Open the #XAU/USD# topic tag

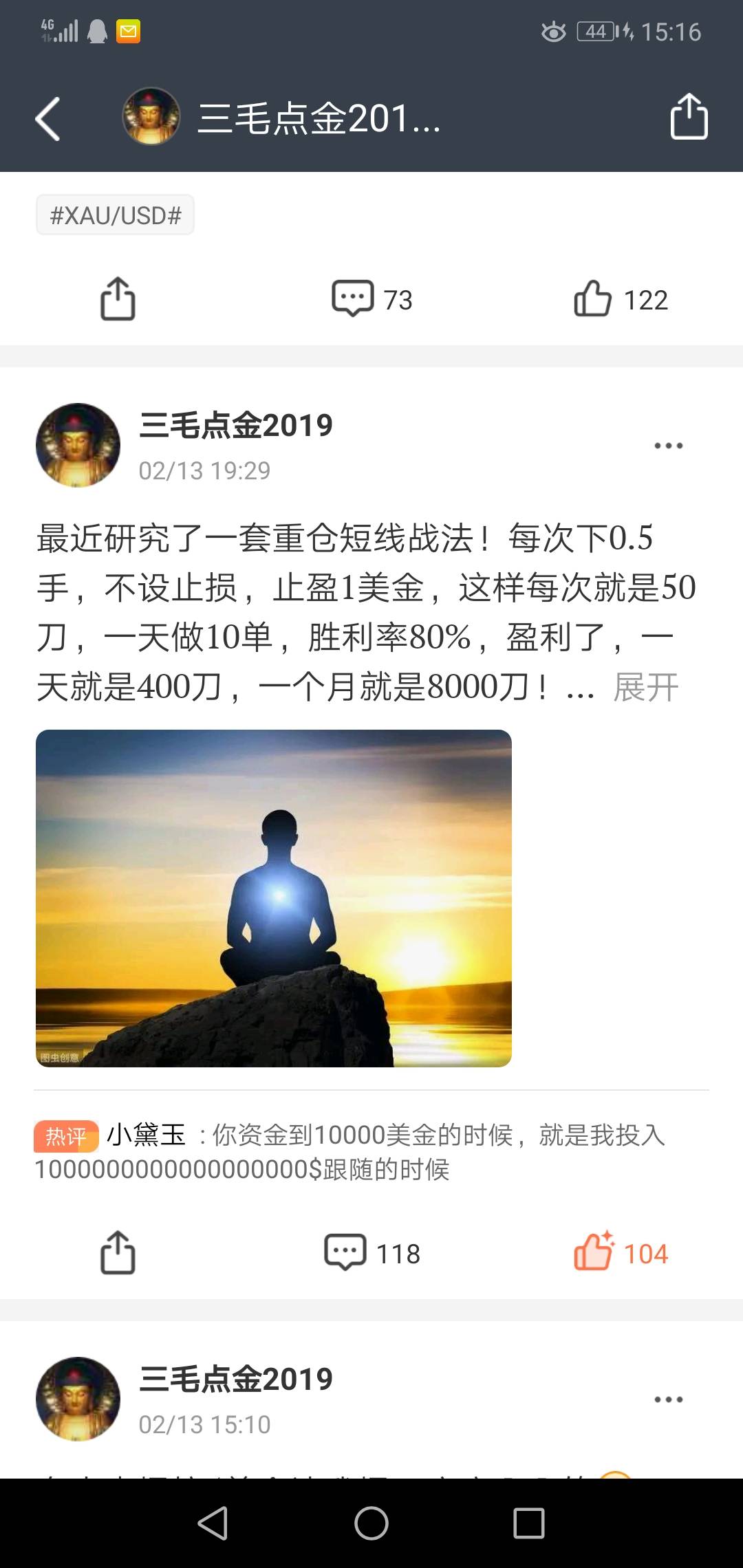tap(115, 214)
